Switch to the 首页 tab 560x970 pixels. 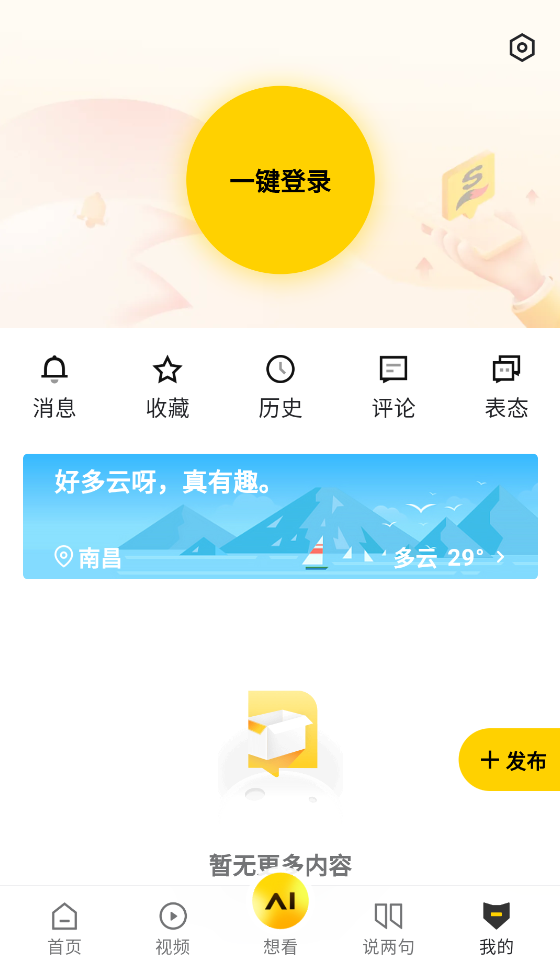(64, 929)
